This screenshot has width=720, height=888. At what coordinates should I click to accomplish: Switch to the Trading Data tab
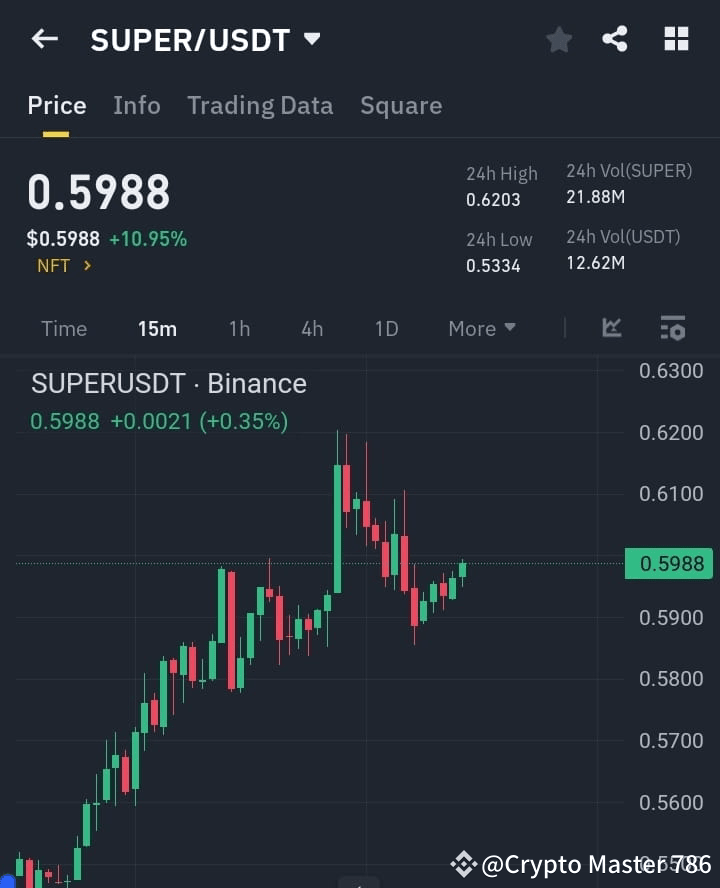point(260,105)
